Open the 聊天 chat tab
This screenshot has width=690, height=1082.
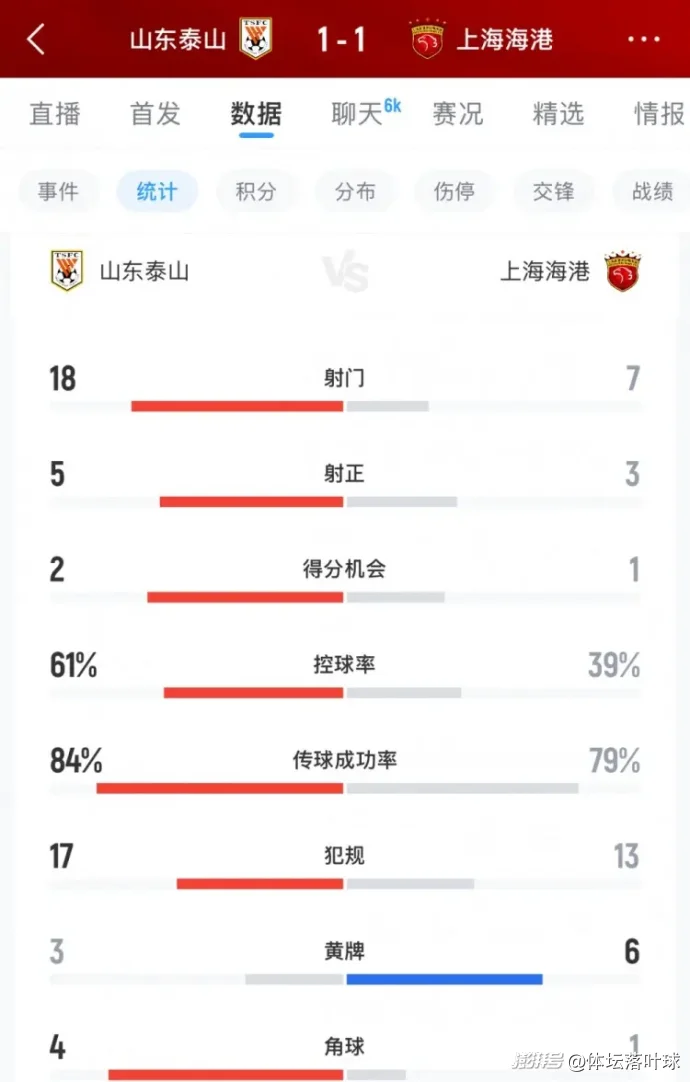pos(358,113)
